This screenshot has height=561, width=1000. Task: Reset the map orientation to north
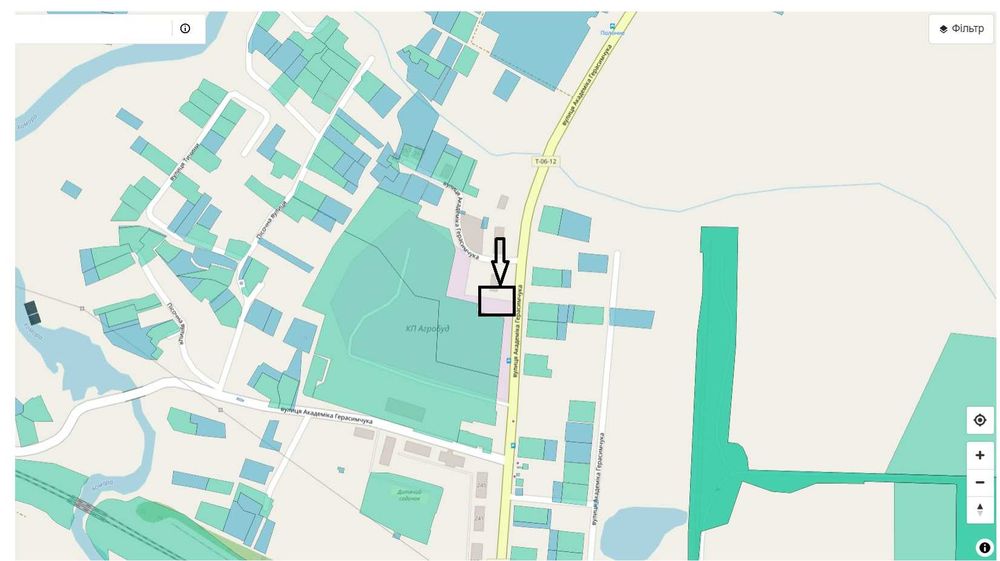pos(980,509)
